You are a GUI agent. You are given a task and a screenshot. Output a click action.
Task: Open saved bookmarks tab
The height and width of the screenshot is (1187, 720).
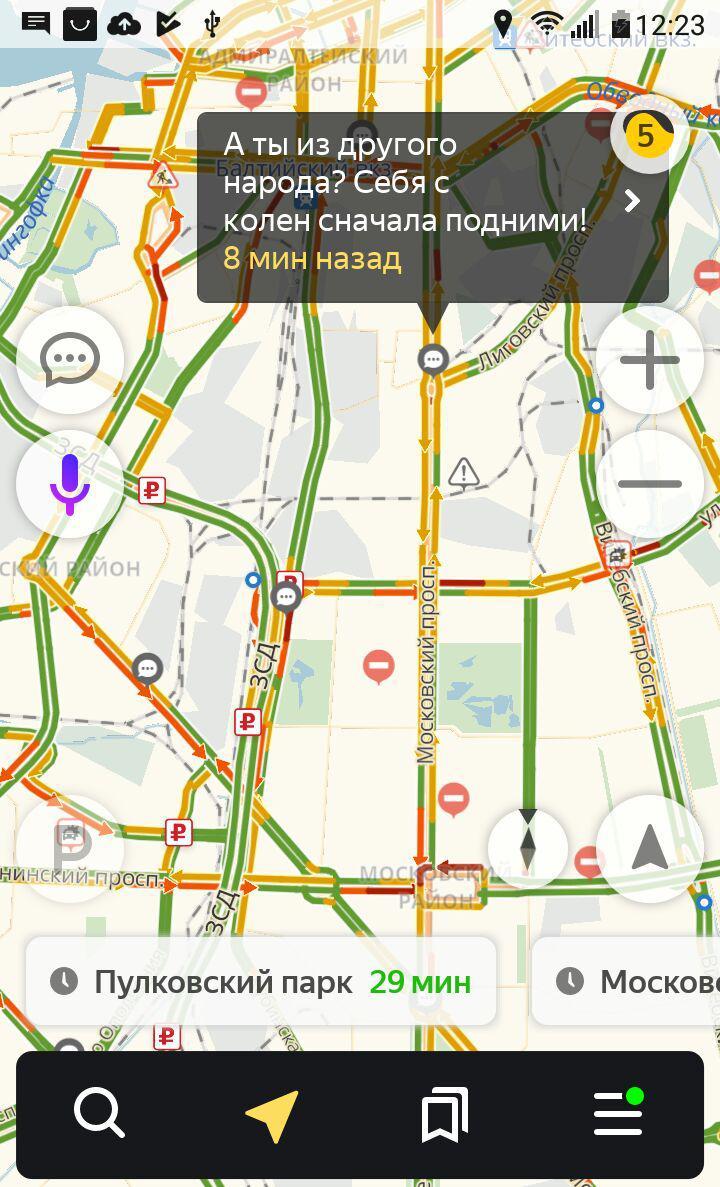[x=445, y=1114]
